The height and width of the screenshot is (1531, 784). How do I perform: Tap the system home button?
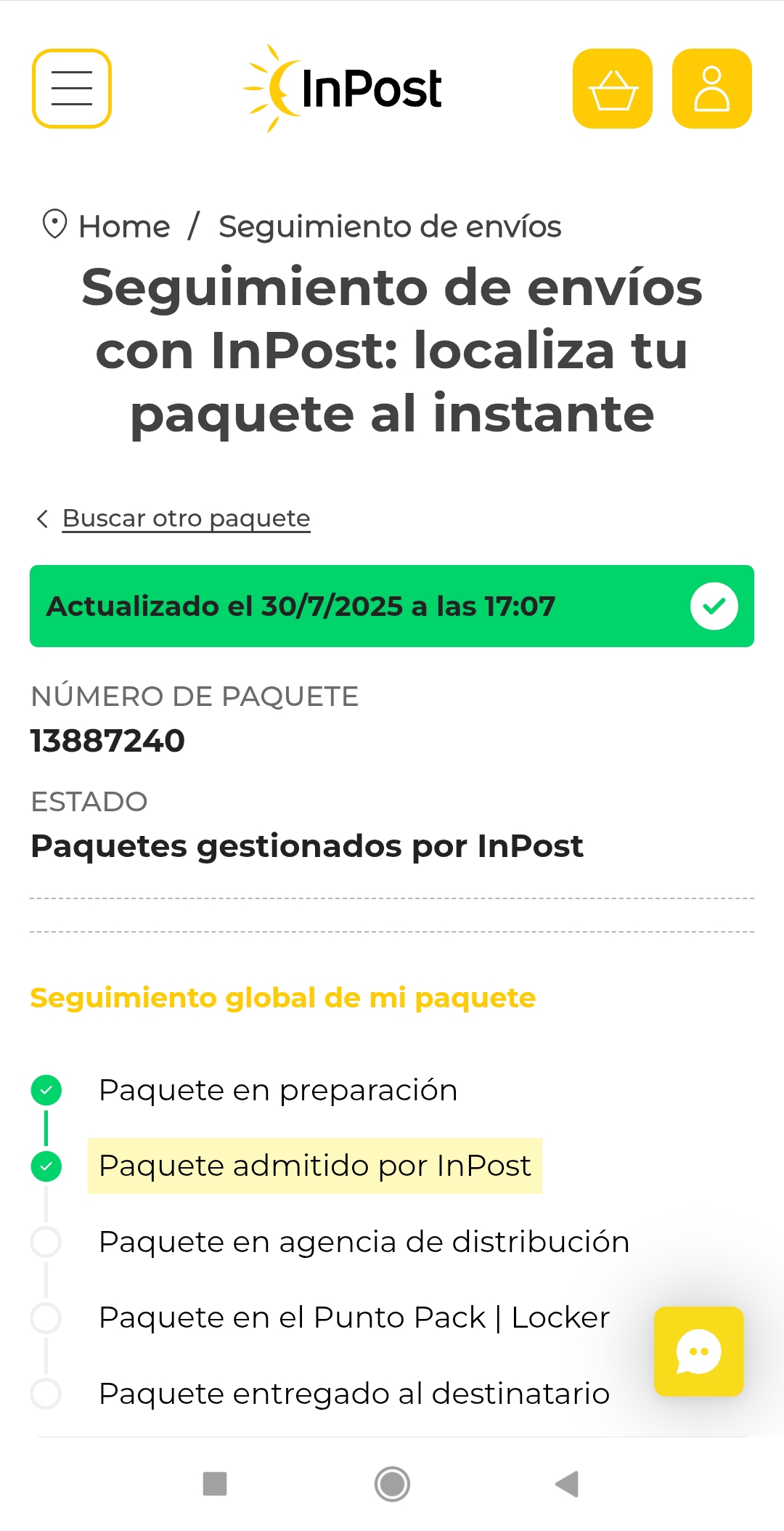(x=392, y=1484)
